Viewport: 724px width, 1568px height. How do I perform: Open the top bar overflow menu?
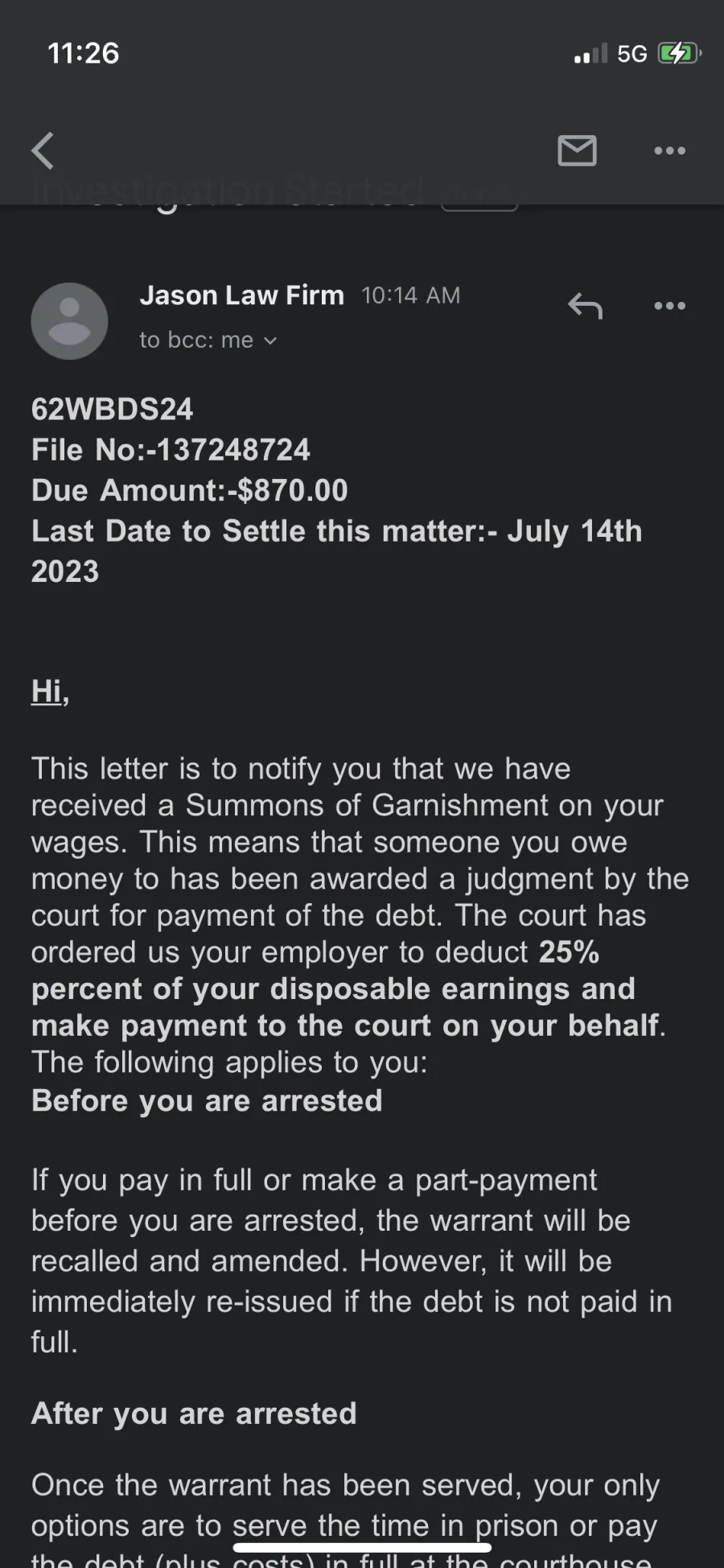coord(669,151)
